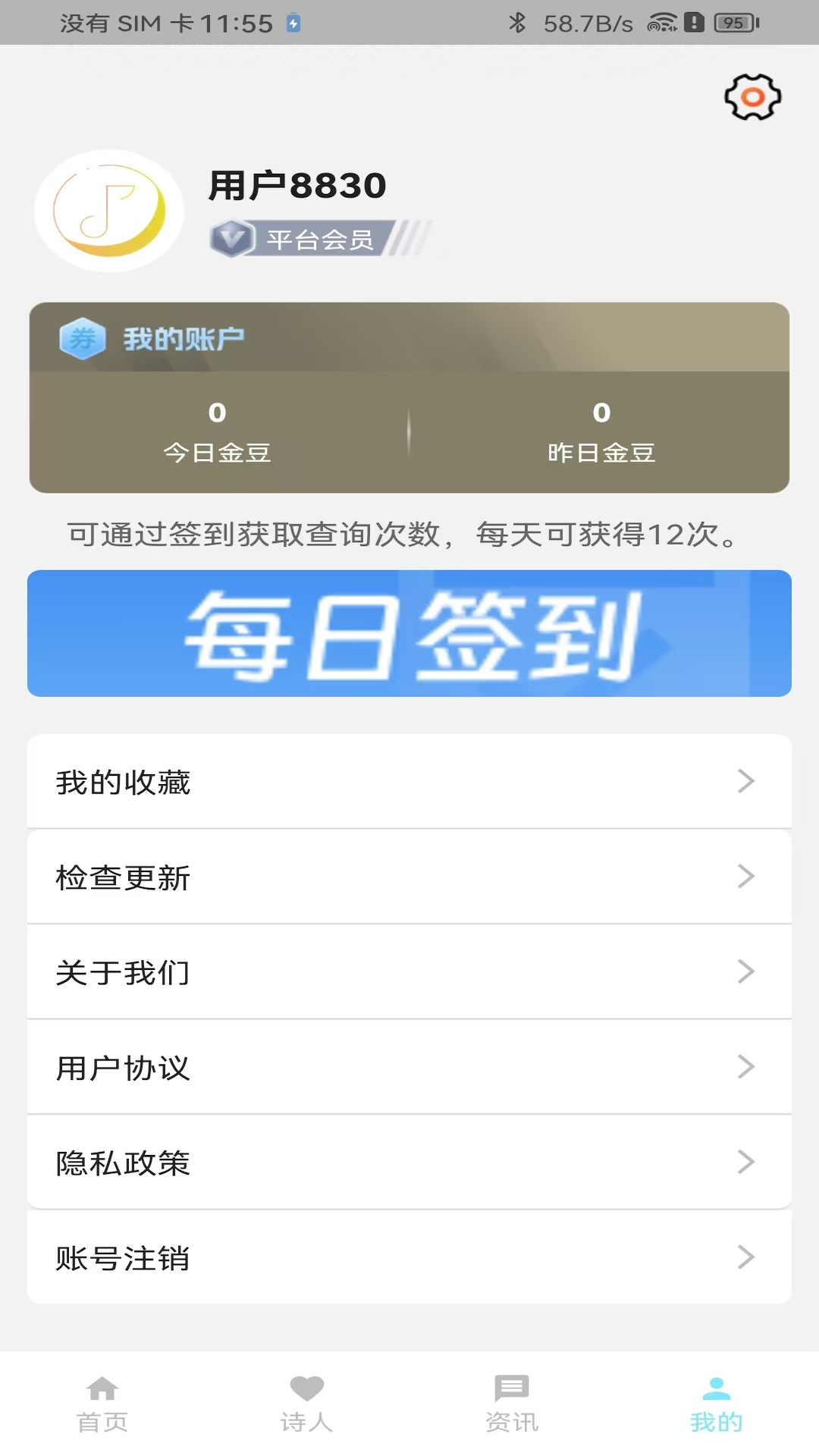The width and height of the screenshot is (819, 1456).
Task: Switch to the 首页 tab
Action: (102, 1404)
